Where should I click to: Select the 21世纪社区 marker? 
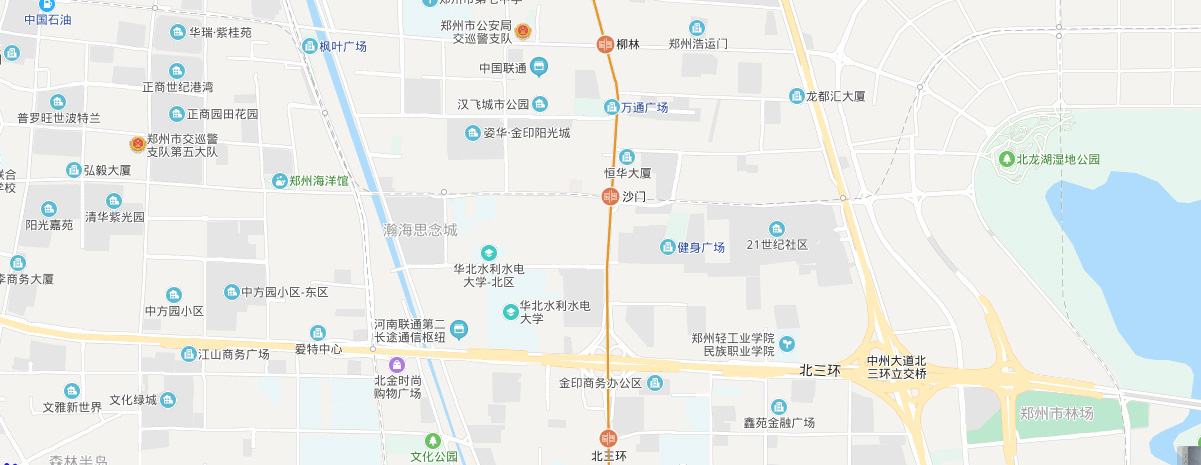[777, 229]
